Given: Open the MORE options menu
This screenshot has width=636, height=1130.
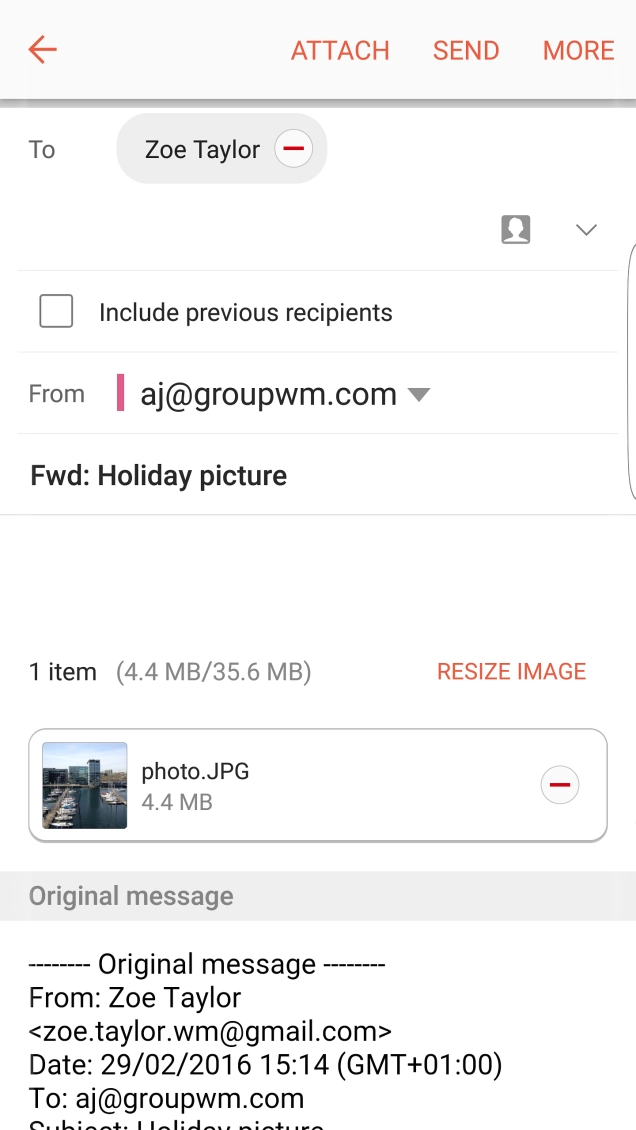Looking at the screenshot, I should pyautogui.click(x=578, y=51).
